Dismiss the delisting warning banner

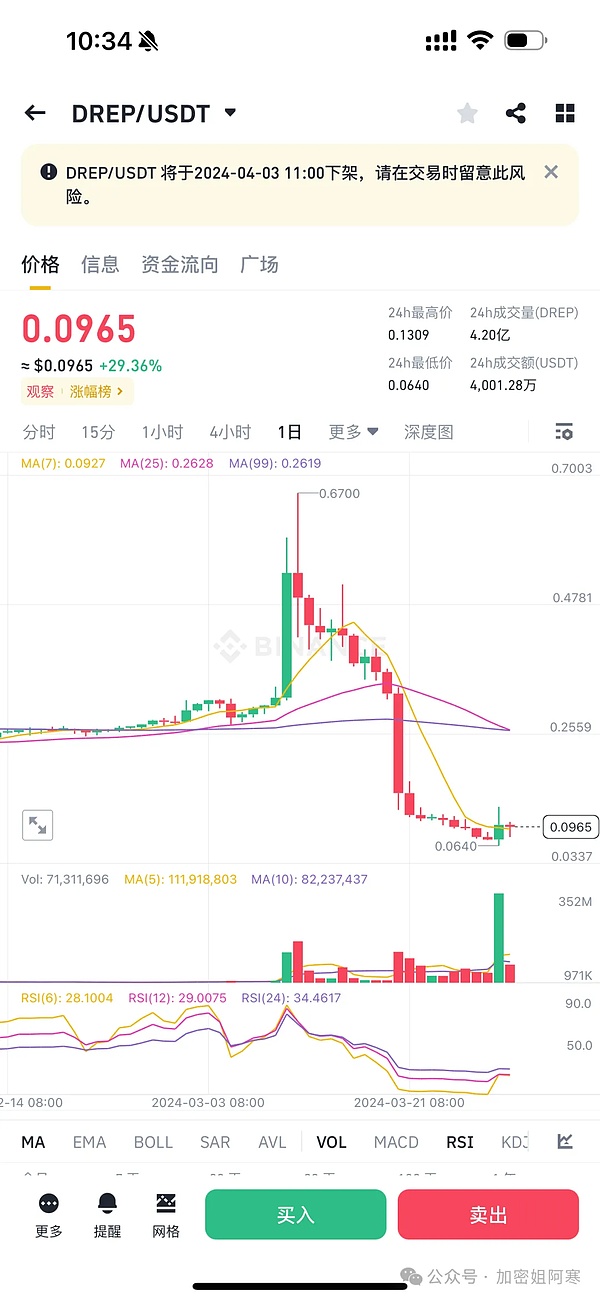coord(551,172)
